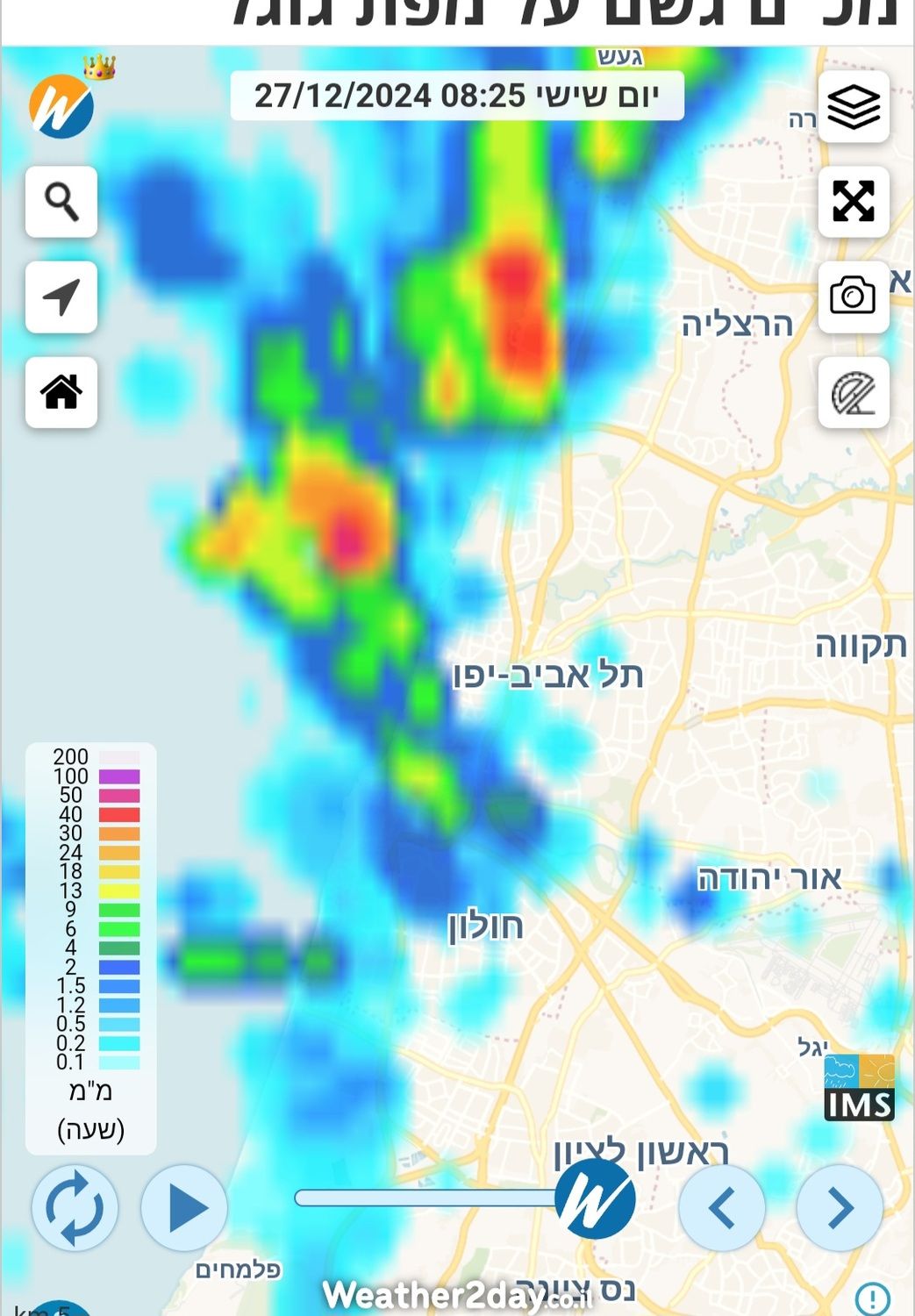
Task: Tap the radar timeline slider handle
Action: [595, 1198]
